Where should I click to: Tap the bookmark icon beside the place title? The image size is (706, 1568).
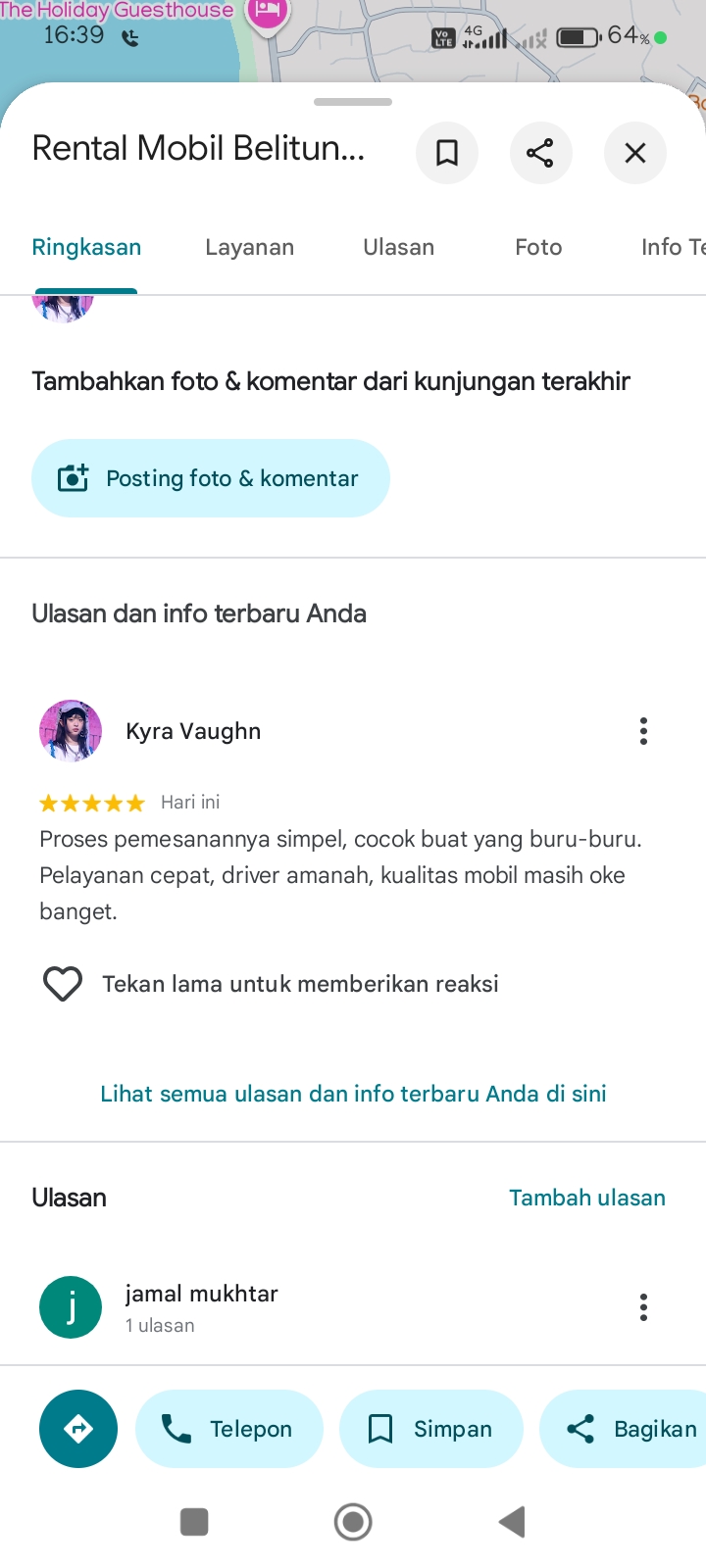click(447, 153)
